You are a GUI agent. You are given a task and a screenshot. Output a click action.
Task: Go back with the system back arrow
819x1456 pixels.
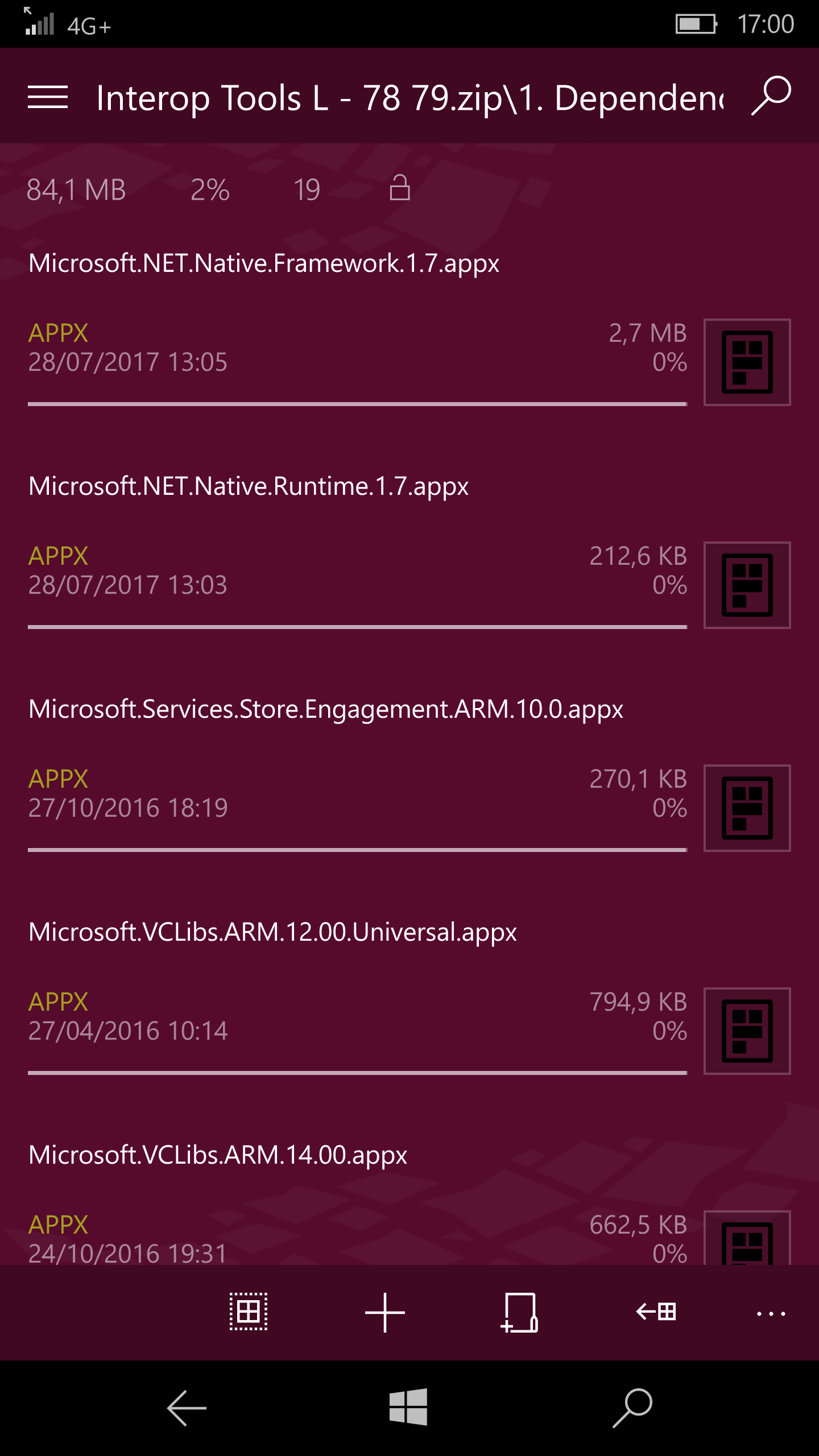[x=187, y=1408]
